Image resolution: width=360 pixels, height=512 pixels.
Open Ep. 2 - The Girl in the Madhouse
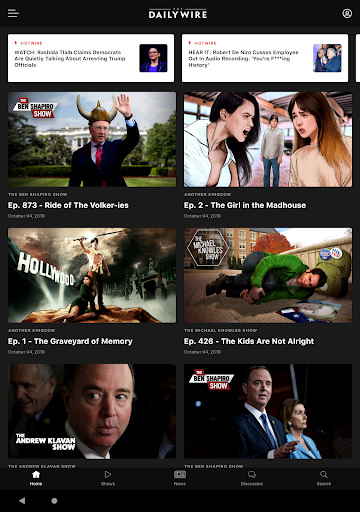tap(268, 139)
